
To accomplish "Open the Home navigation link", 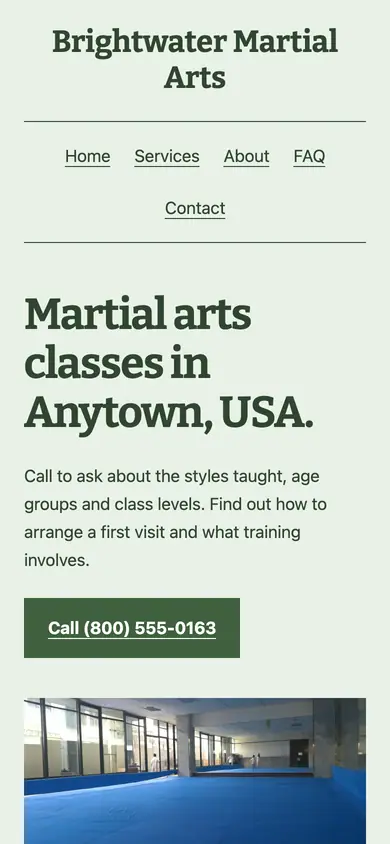I will click(88, 156).
